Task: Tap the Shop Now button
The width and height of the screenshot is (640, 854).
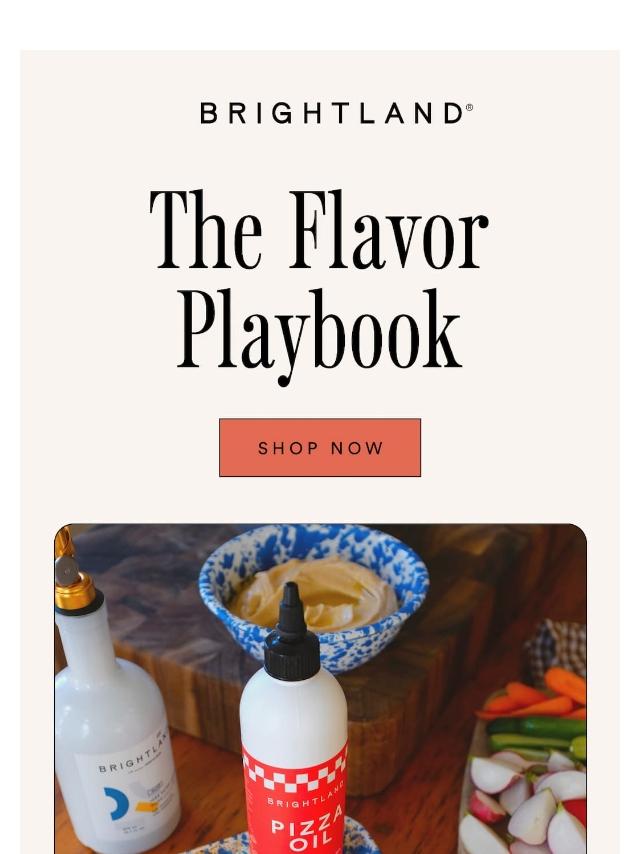Action: click(x=320, y=448)
